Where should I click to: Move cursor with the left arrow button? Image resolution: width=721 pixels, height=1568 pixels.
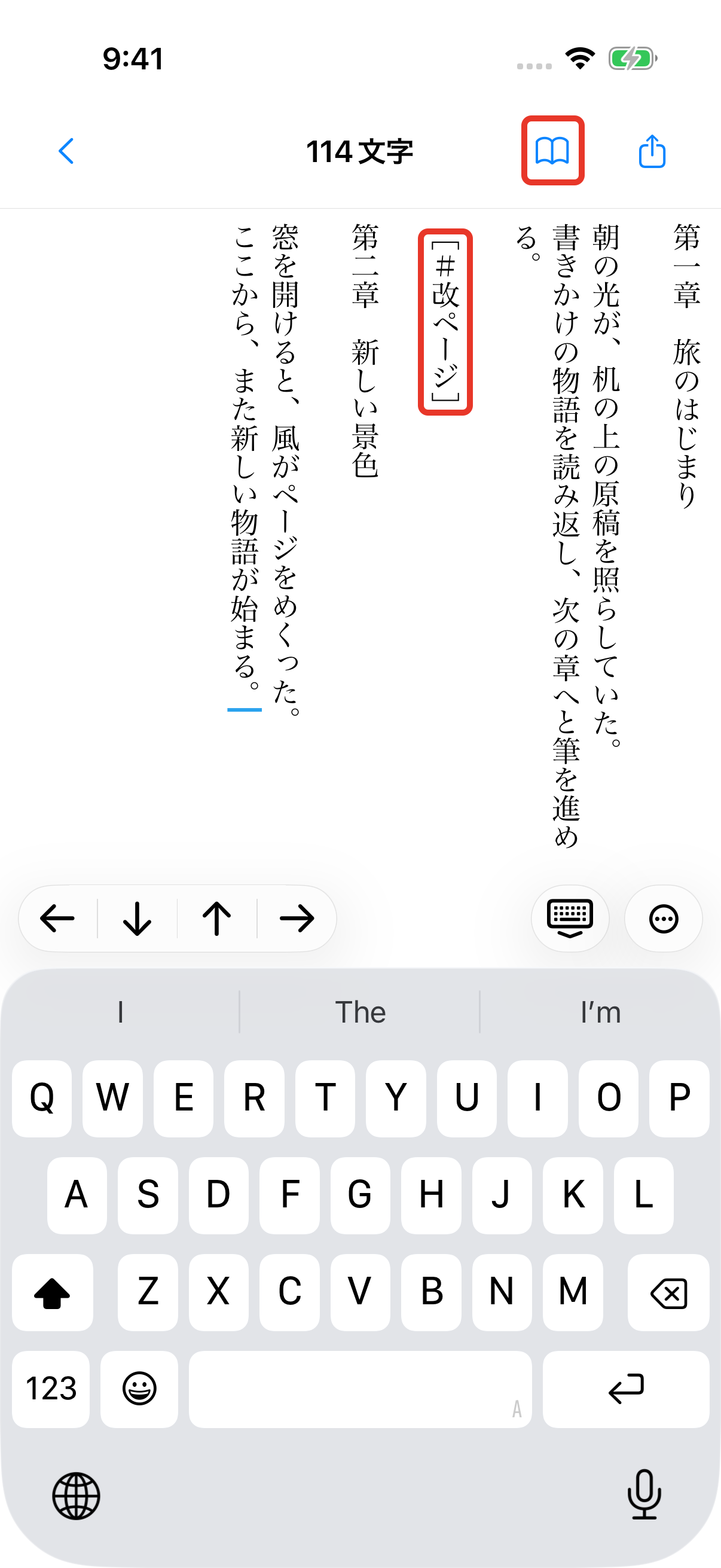tap(57, 918)
